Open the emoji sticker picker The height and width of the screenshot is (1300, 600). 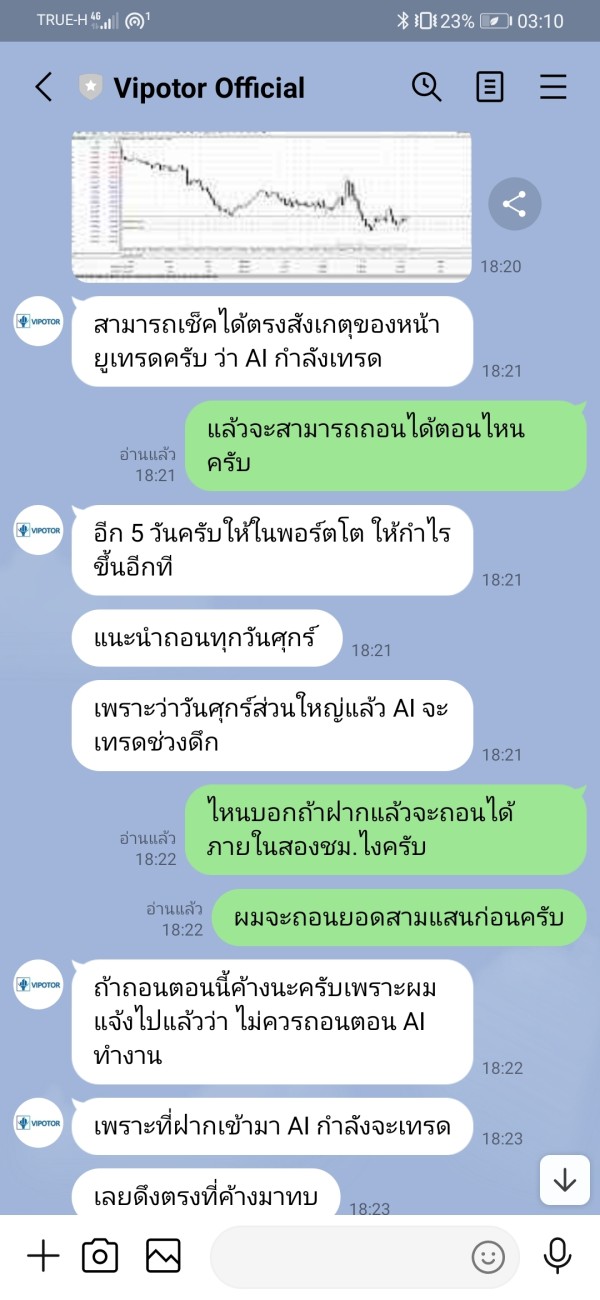[488, 1257]
